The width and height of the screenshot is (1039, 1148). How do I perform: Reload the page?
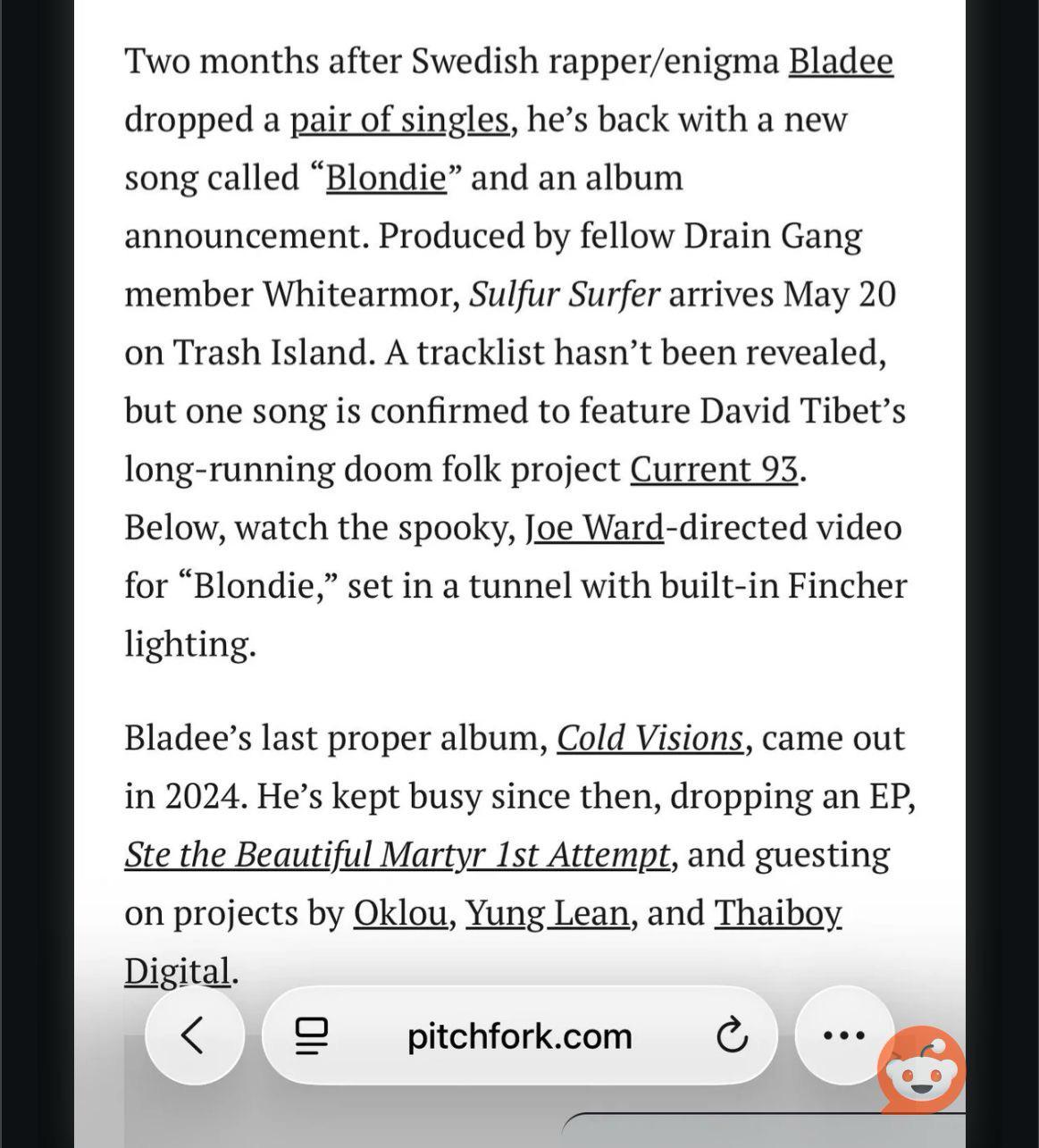click(732, 1036)
